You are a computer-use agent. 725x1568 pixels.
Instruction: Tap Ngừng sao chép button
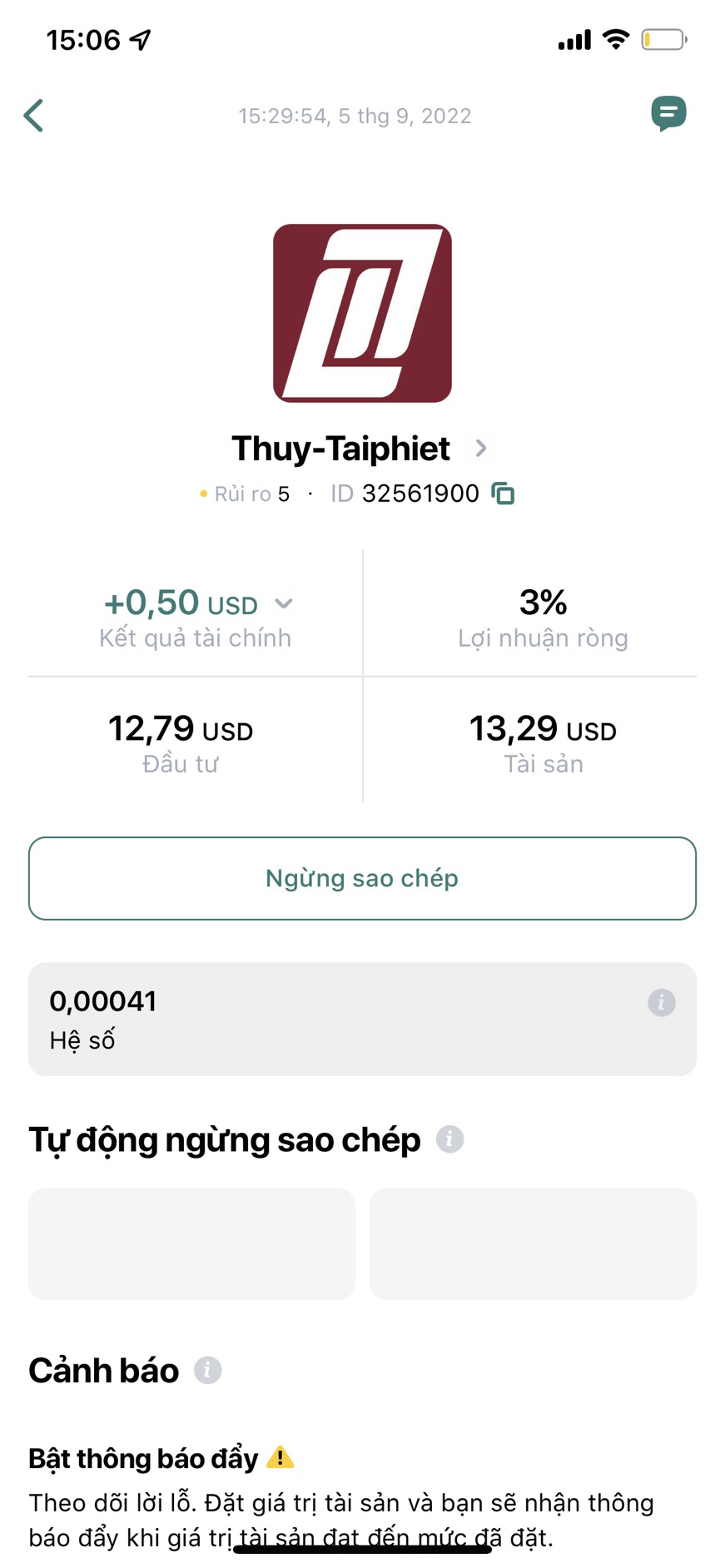point(362,878)
